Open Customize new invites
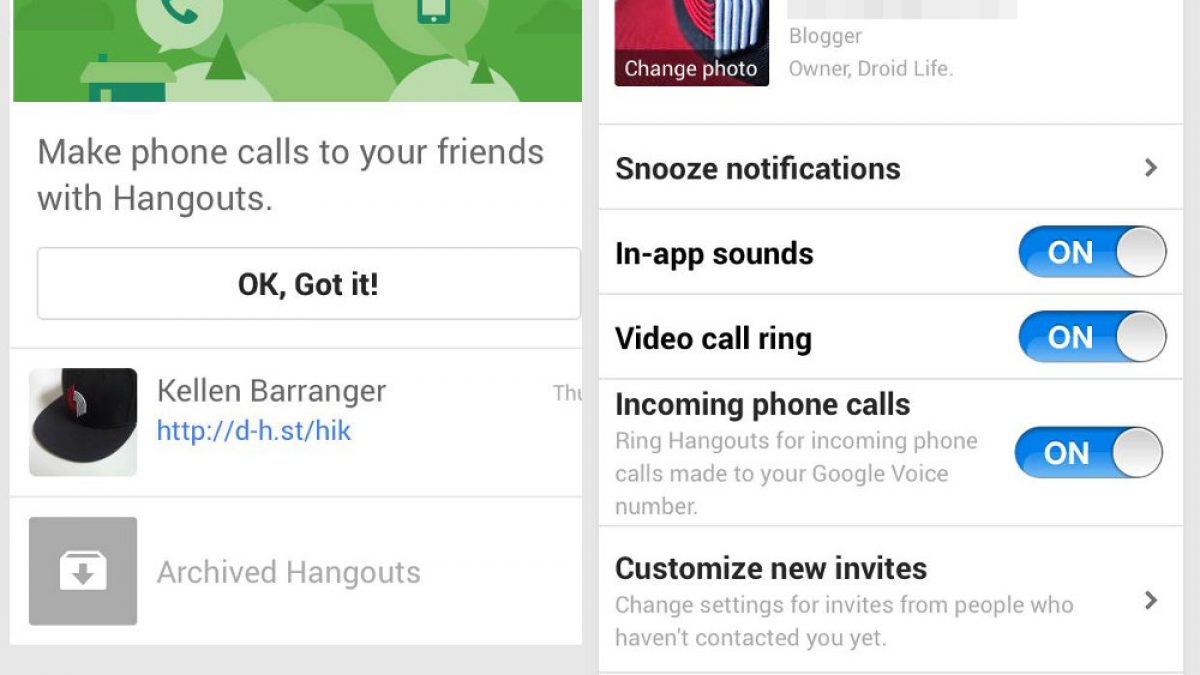Viewport: 1200px width, 675px height. pyautogui.click(x=888, y=600)
